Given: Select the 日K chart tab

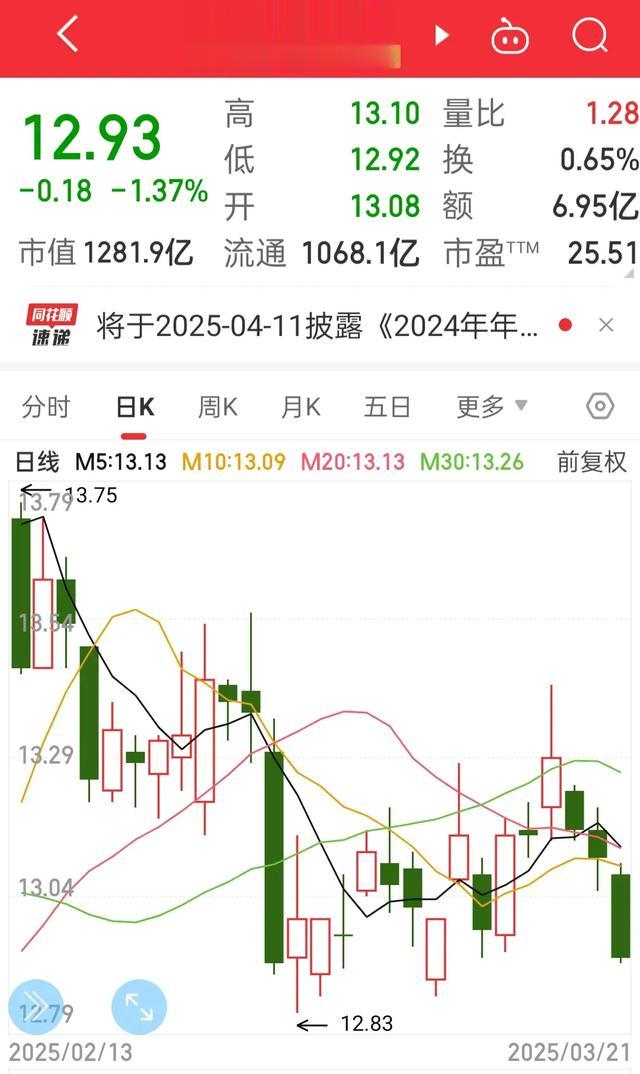Looking at the screenshot, I should (x=134, y=407).
